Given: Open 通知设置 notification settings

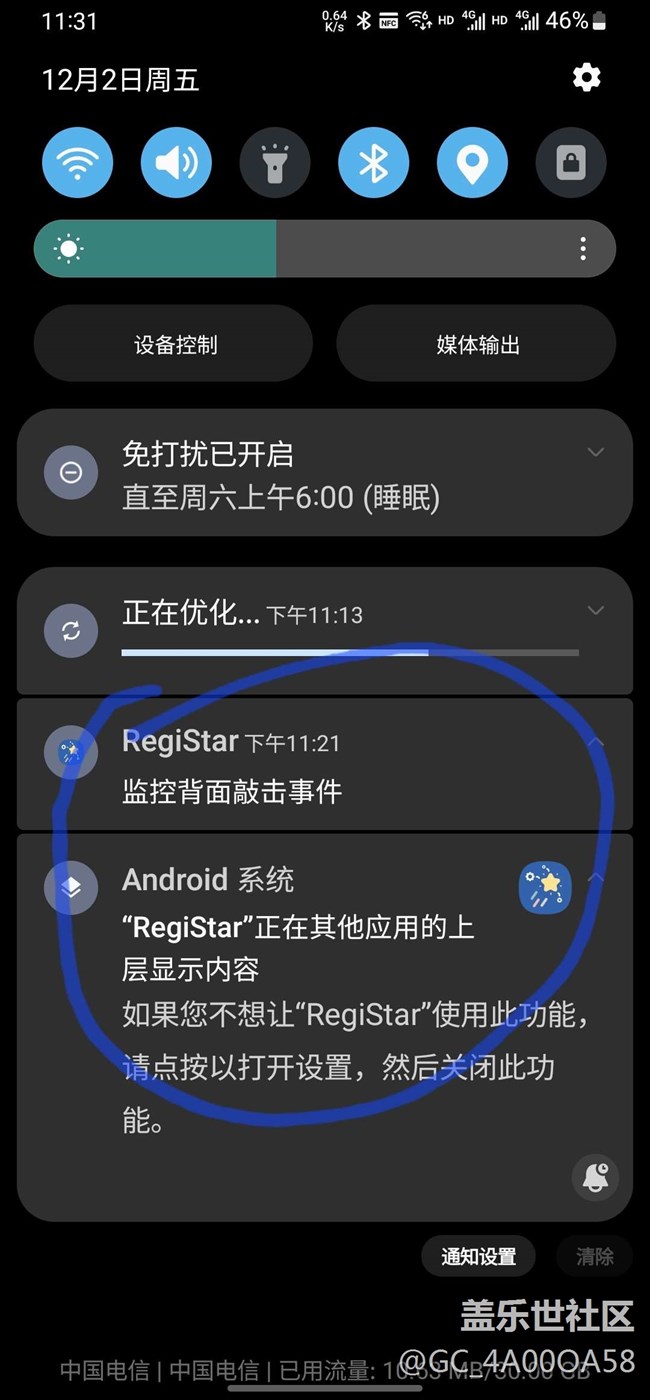Looking at the screenshot, I should pos(478,1257).
